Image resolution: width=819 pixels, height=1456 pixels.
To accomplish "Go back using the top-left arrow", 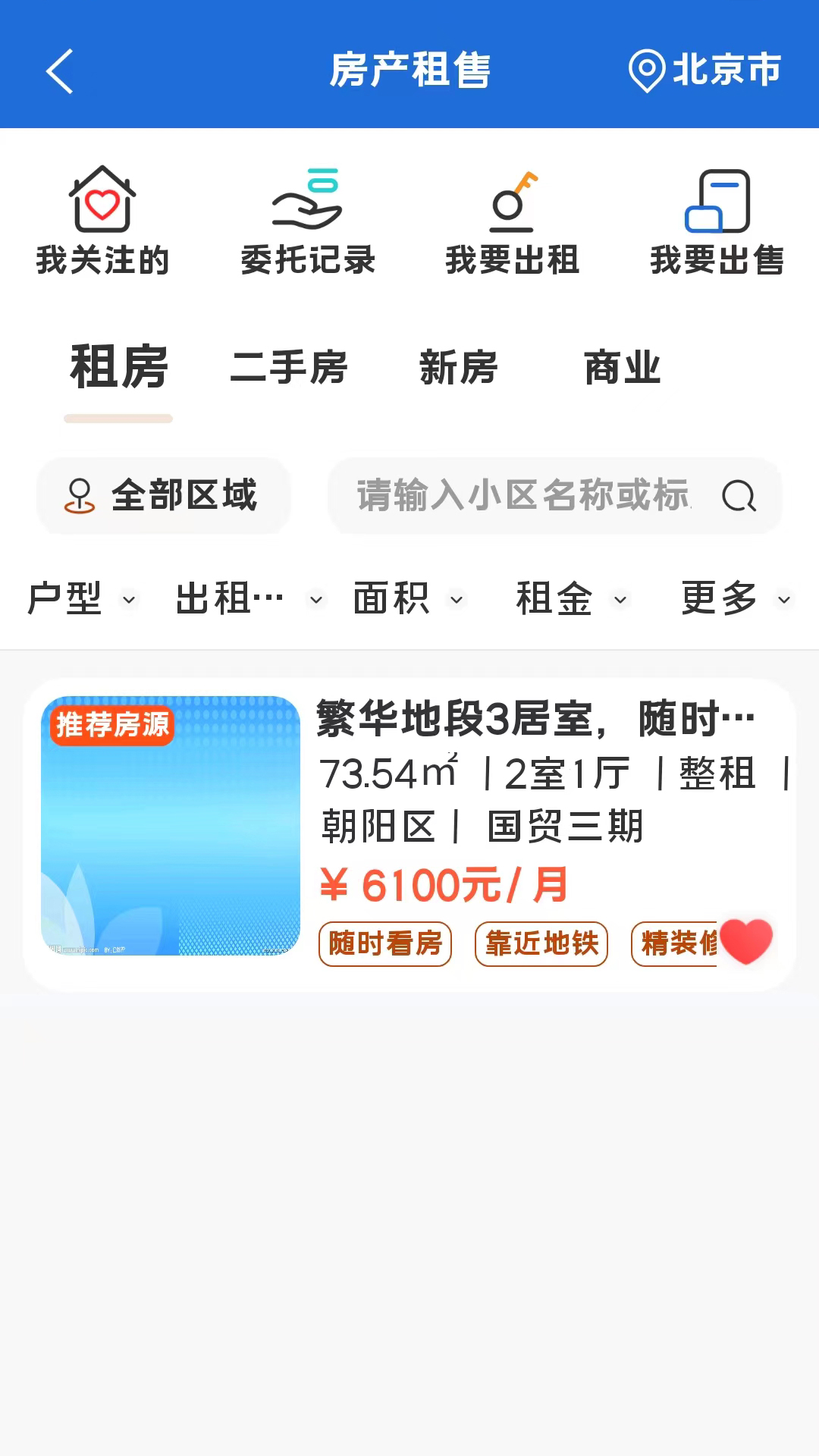I will tap(59, 71).
